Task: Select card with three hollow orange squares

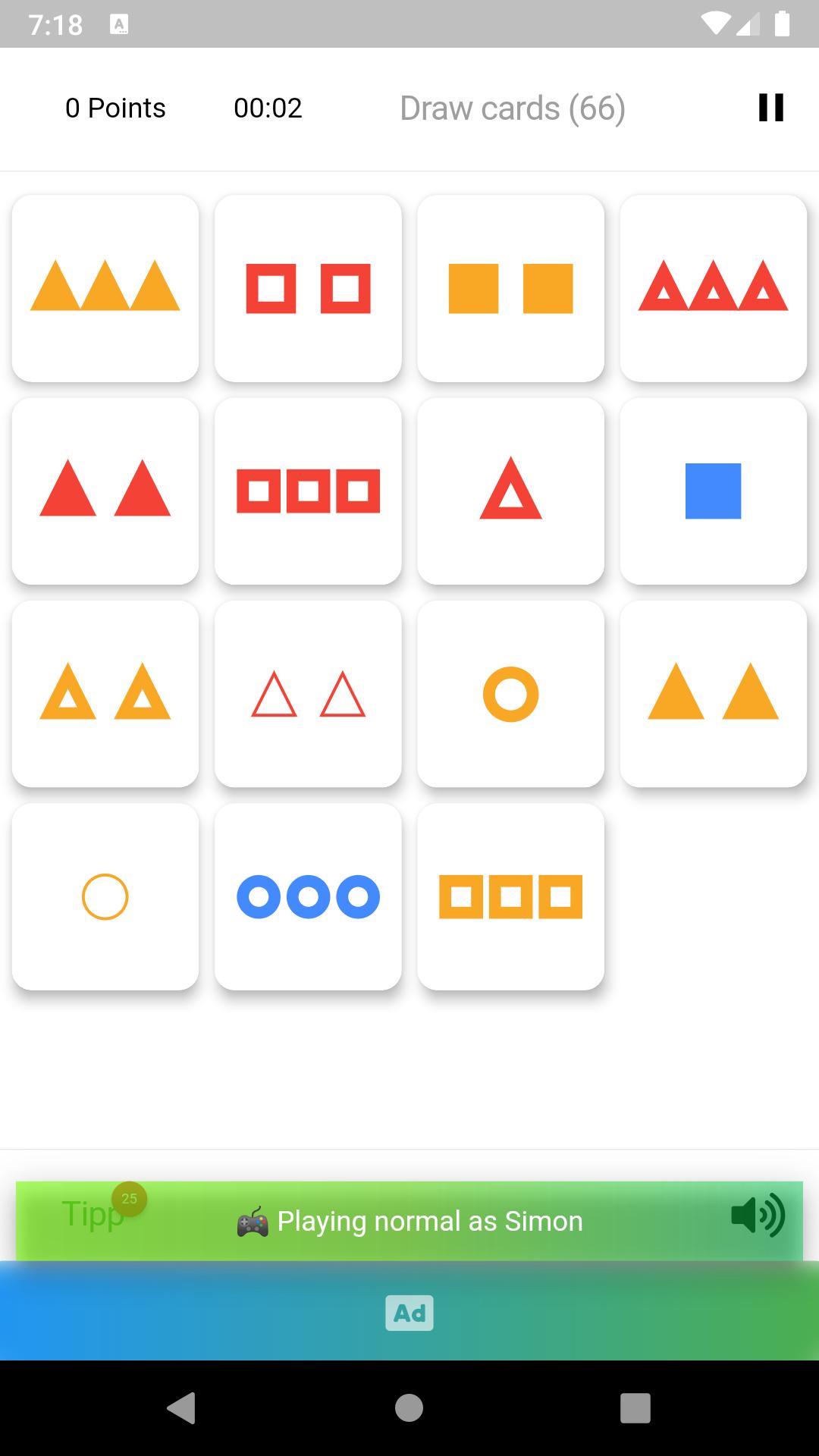Action: coord(510,896)
